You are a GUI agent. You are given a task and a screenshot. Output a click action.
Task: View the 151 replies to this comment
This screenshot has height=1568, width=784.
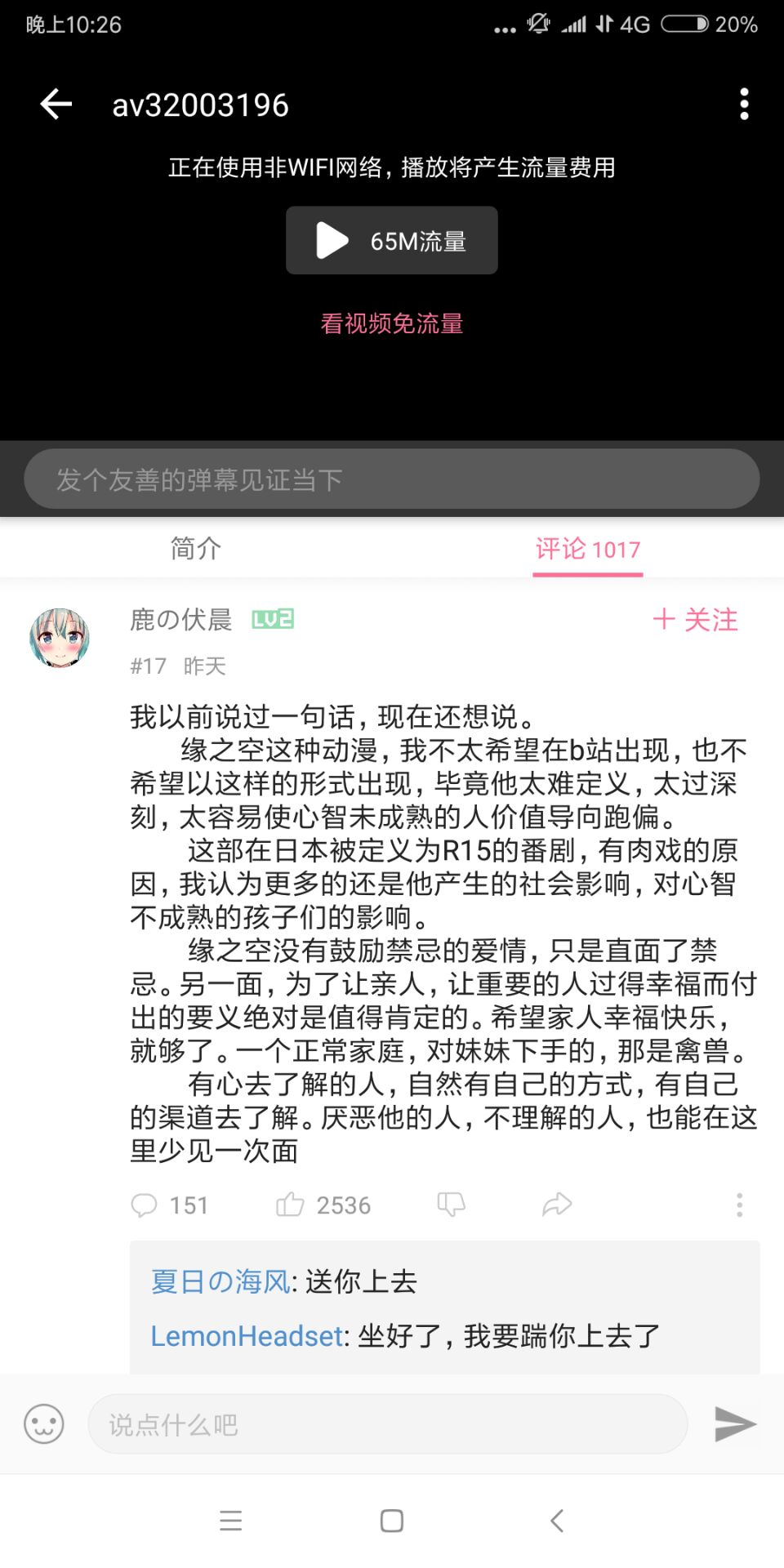[x=170, y=1205]
